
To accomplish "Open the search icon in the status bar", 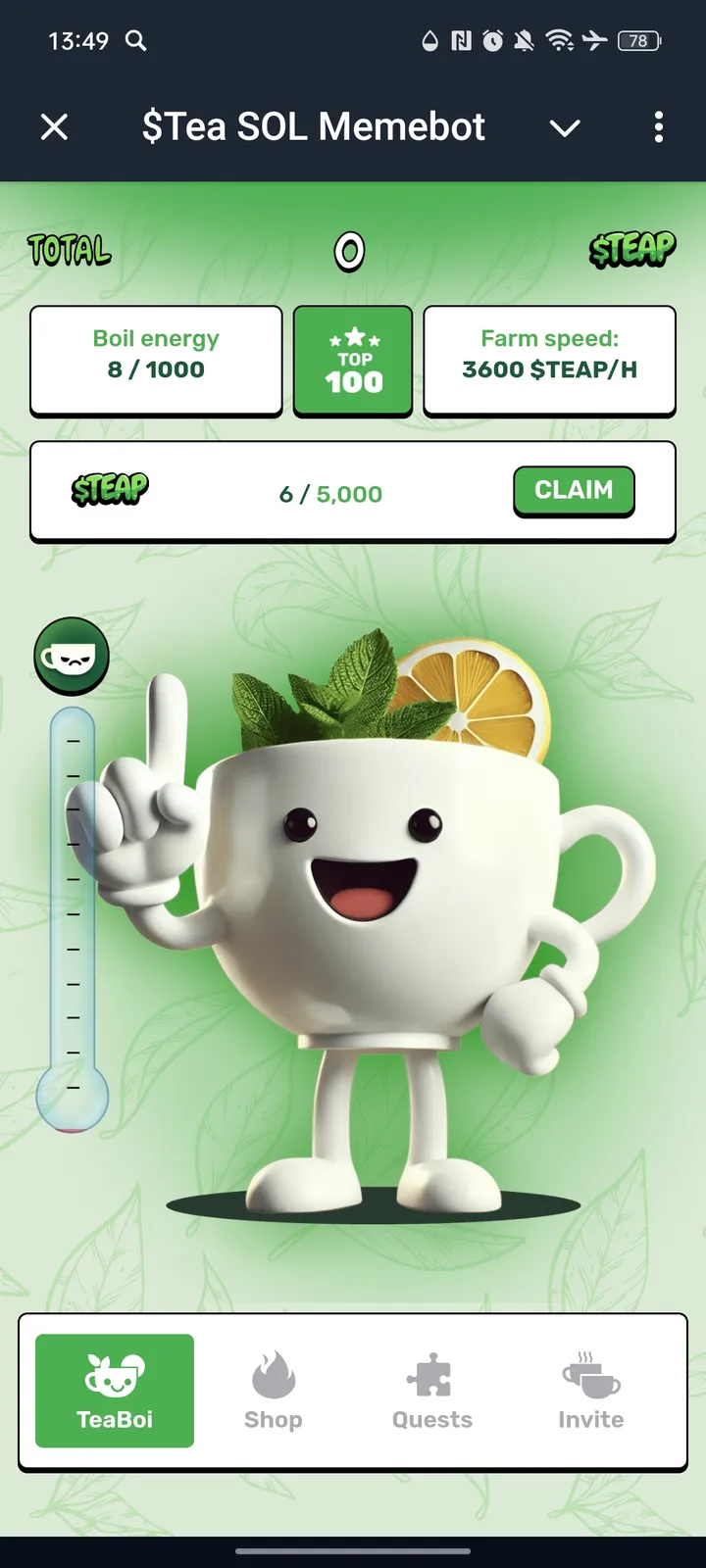I will pos(136,41).
